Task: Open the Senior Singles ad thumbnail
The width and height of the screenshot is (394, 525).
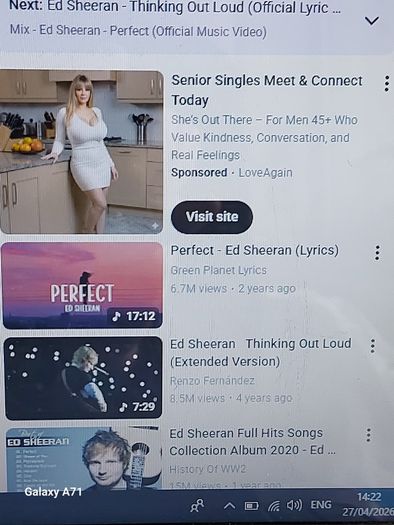Action: tap(81, 151)
